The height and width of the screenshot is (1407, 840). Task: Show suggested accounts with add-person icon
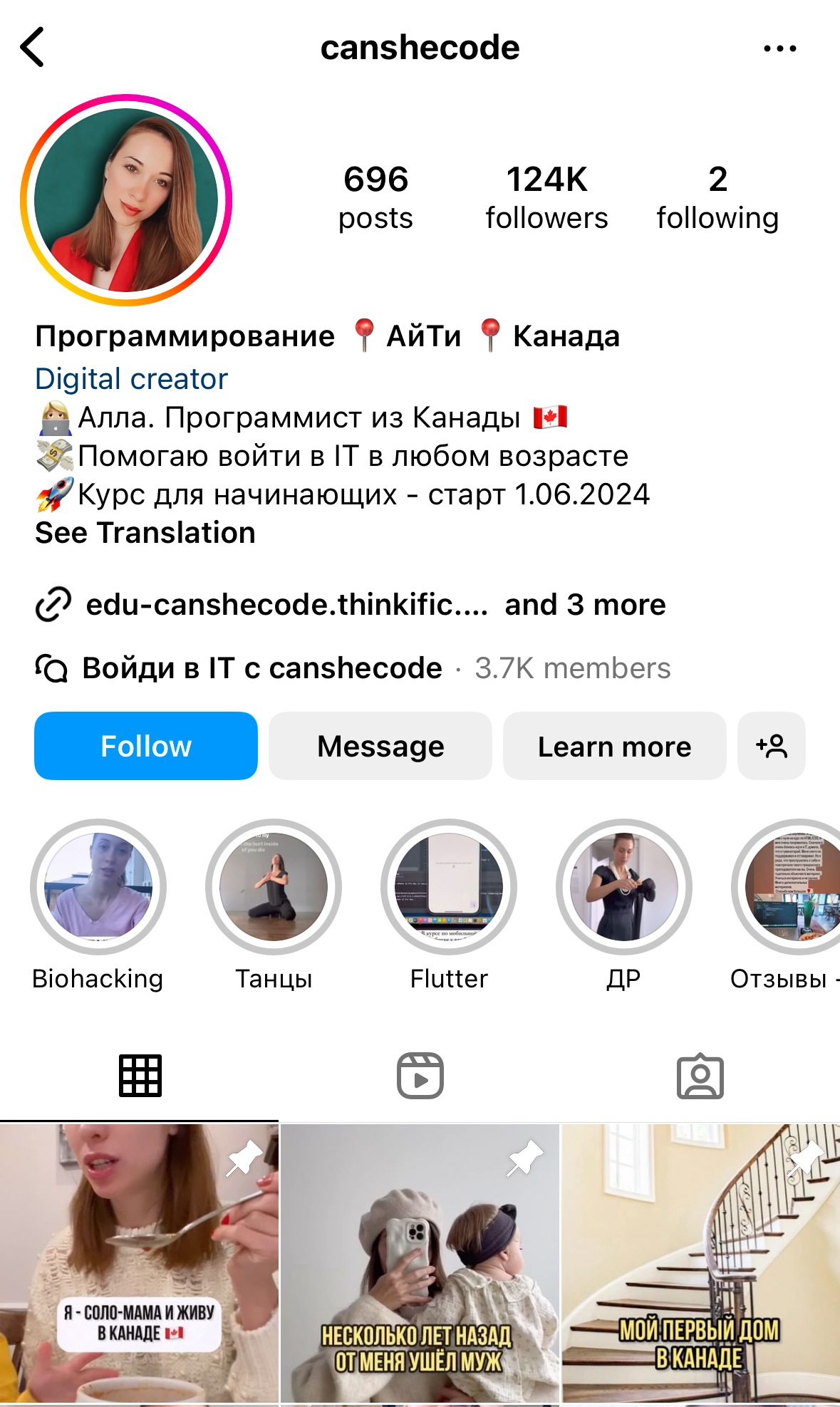[772, 746]
